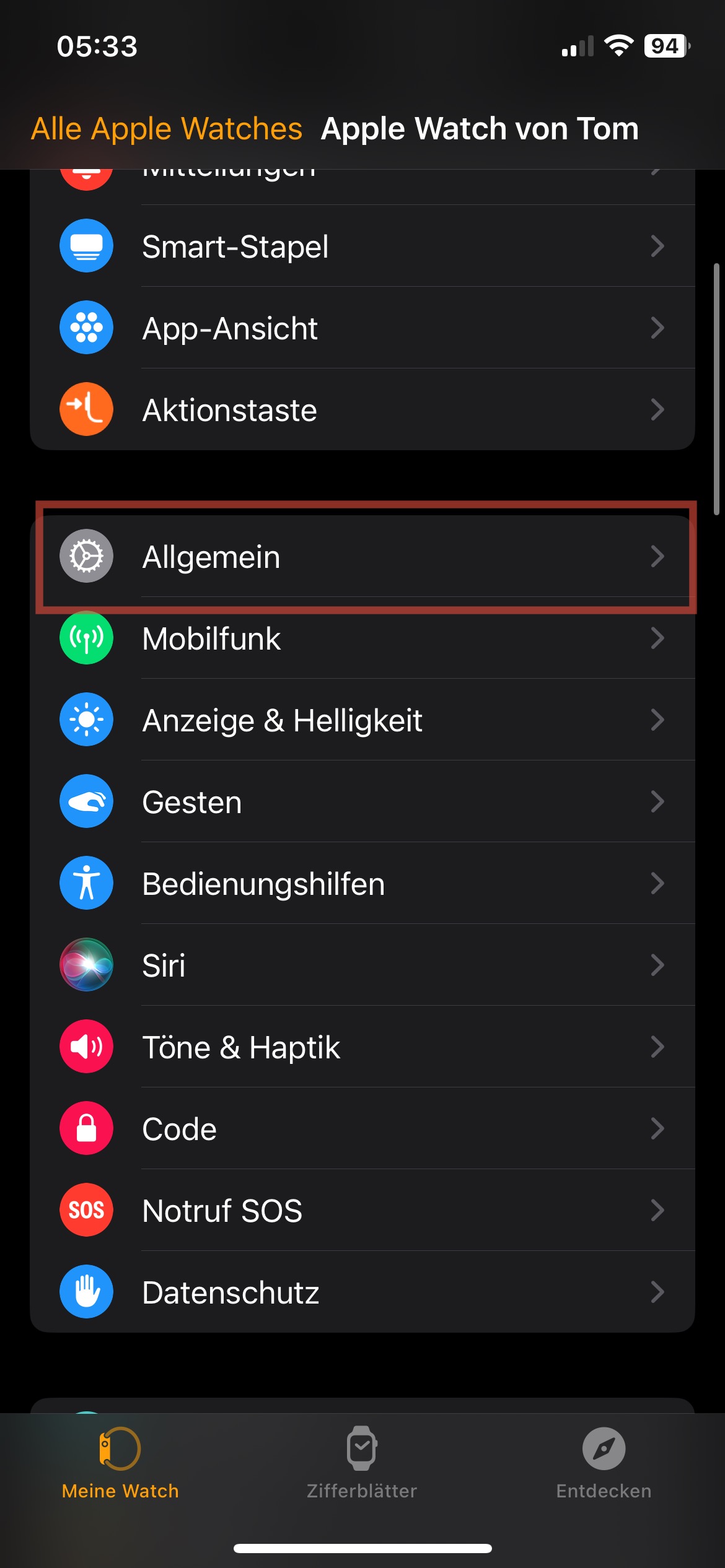
Task: Switch to the Zifferblätter tab
Action: coord(362,1463)
